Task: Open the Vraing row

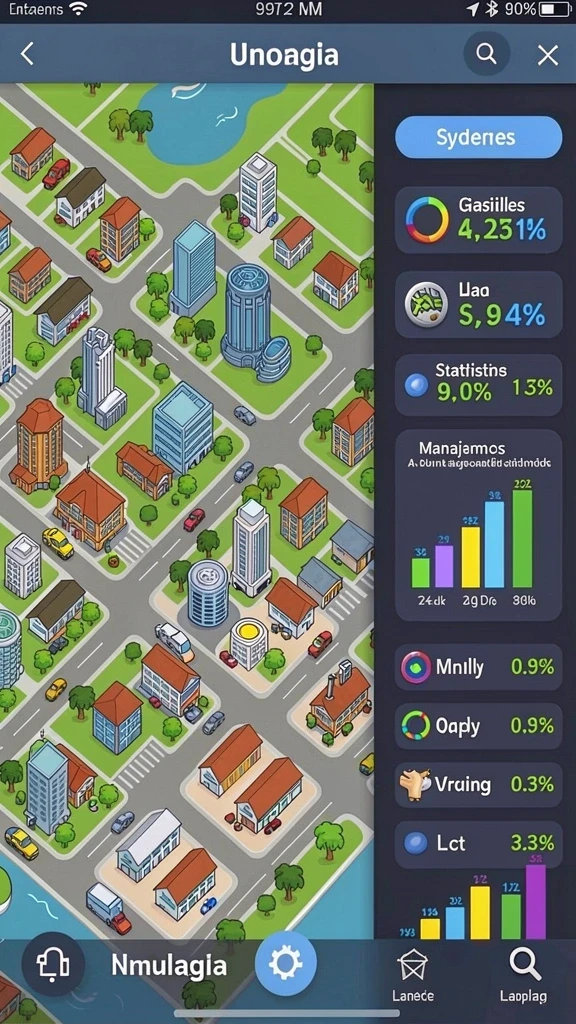Action: click(479, 784)
